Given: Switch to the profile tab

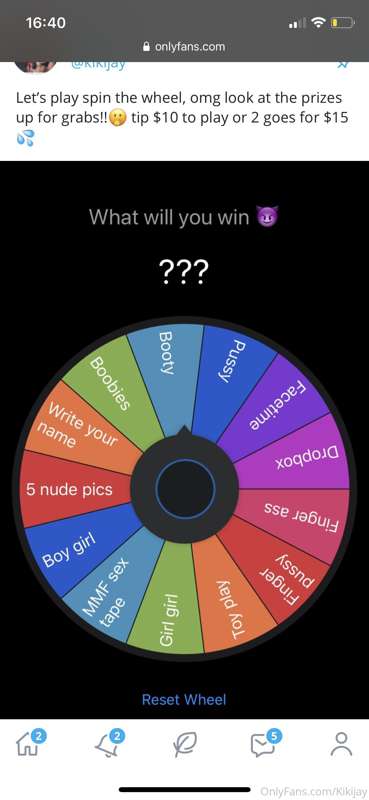Looking at the screenshot, I should click(341, 744).
